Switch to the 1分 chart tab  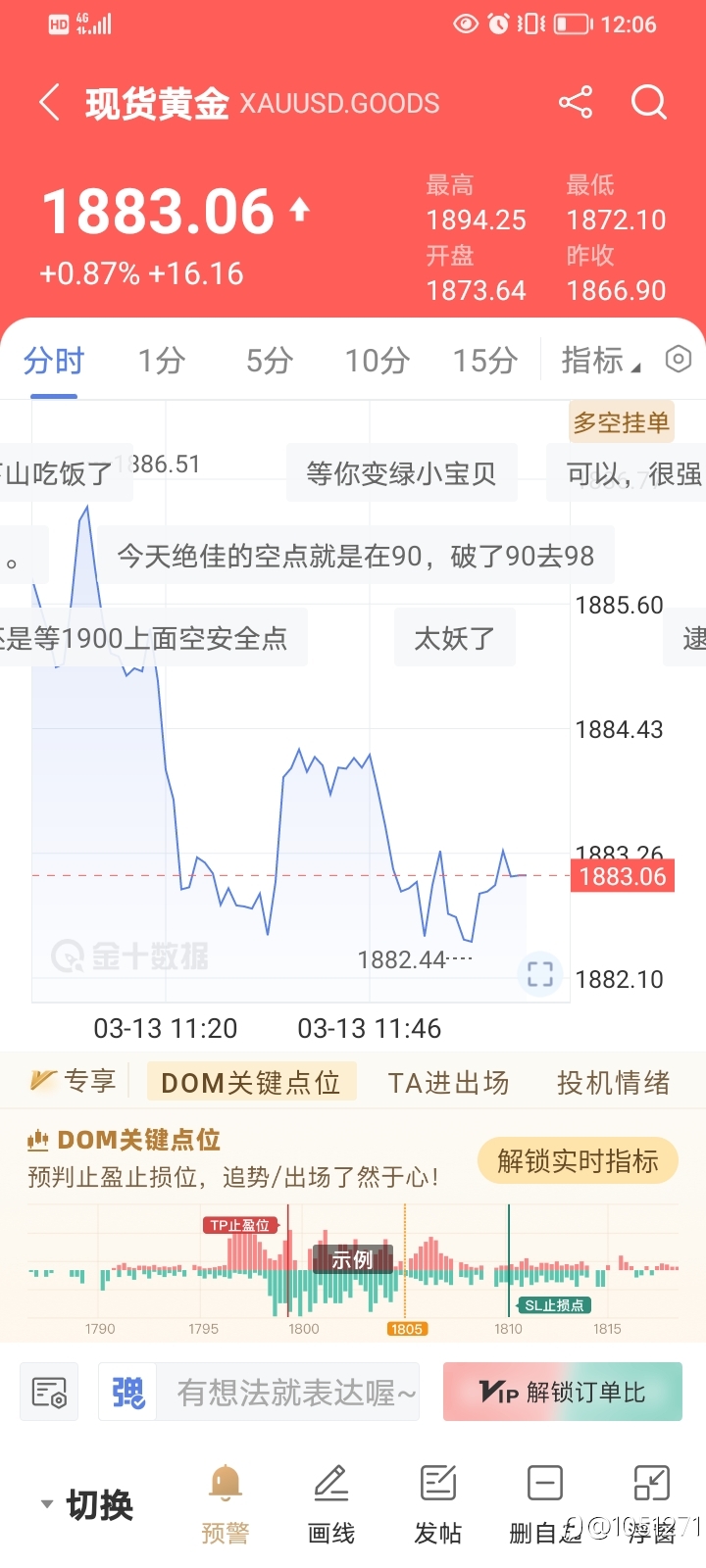(x=161, y=361)
